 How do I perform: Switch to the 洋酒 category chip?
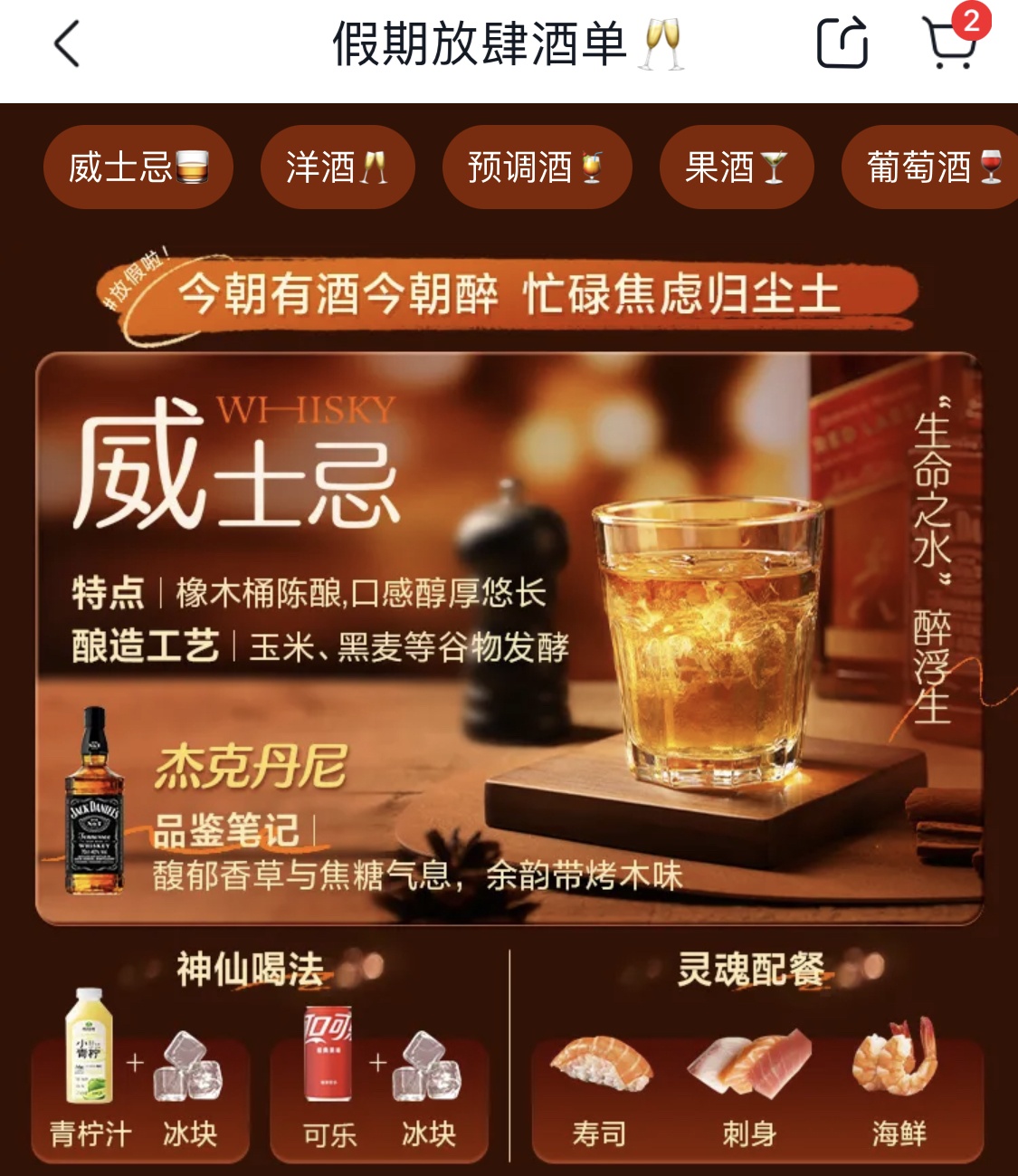tap(338, 167)
